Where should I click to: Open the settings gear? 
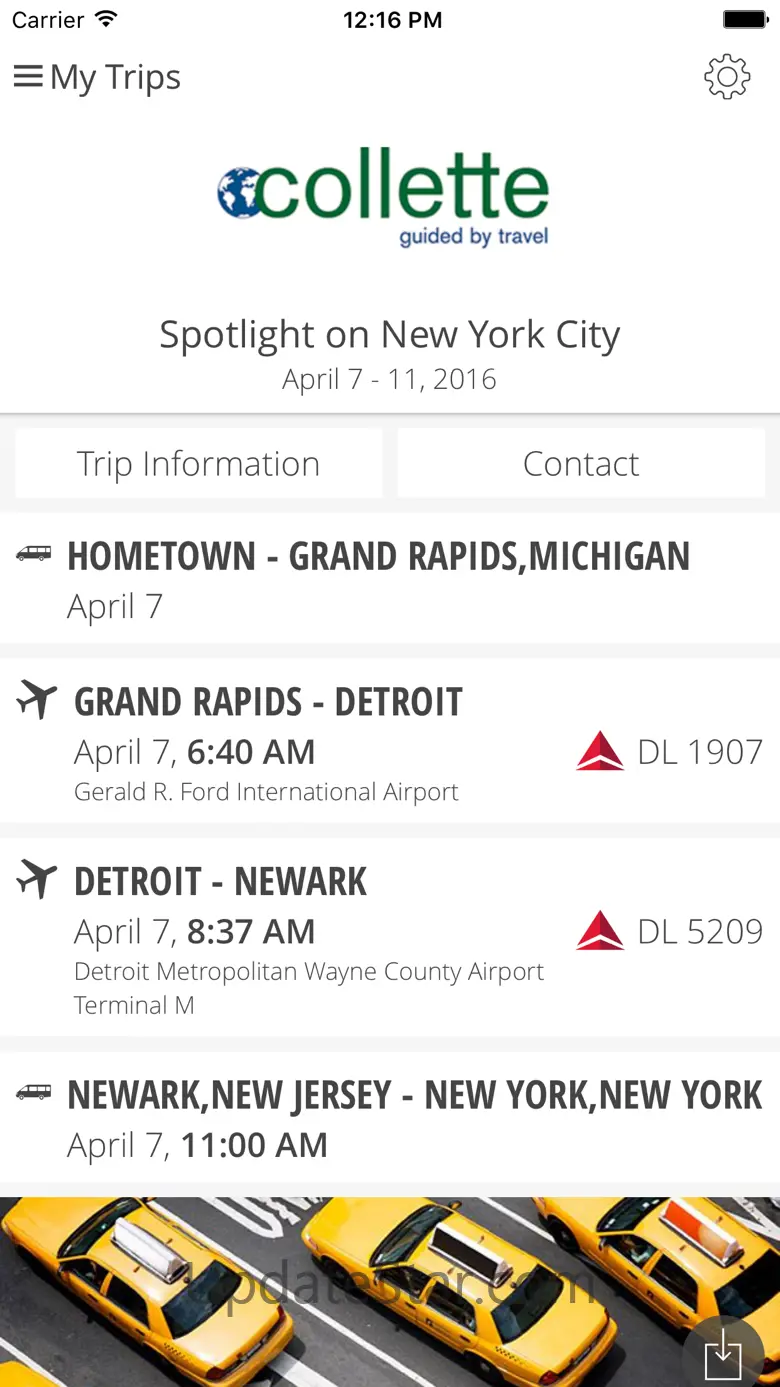tap(727, 77)
